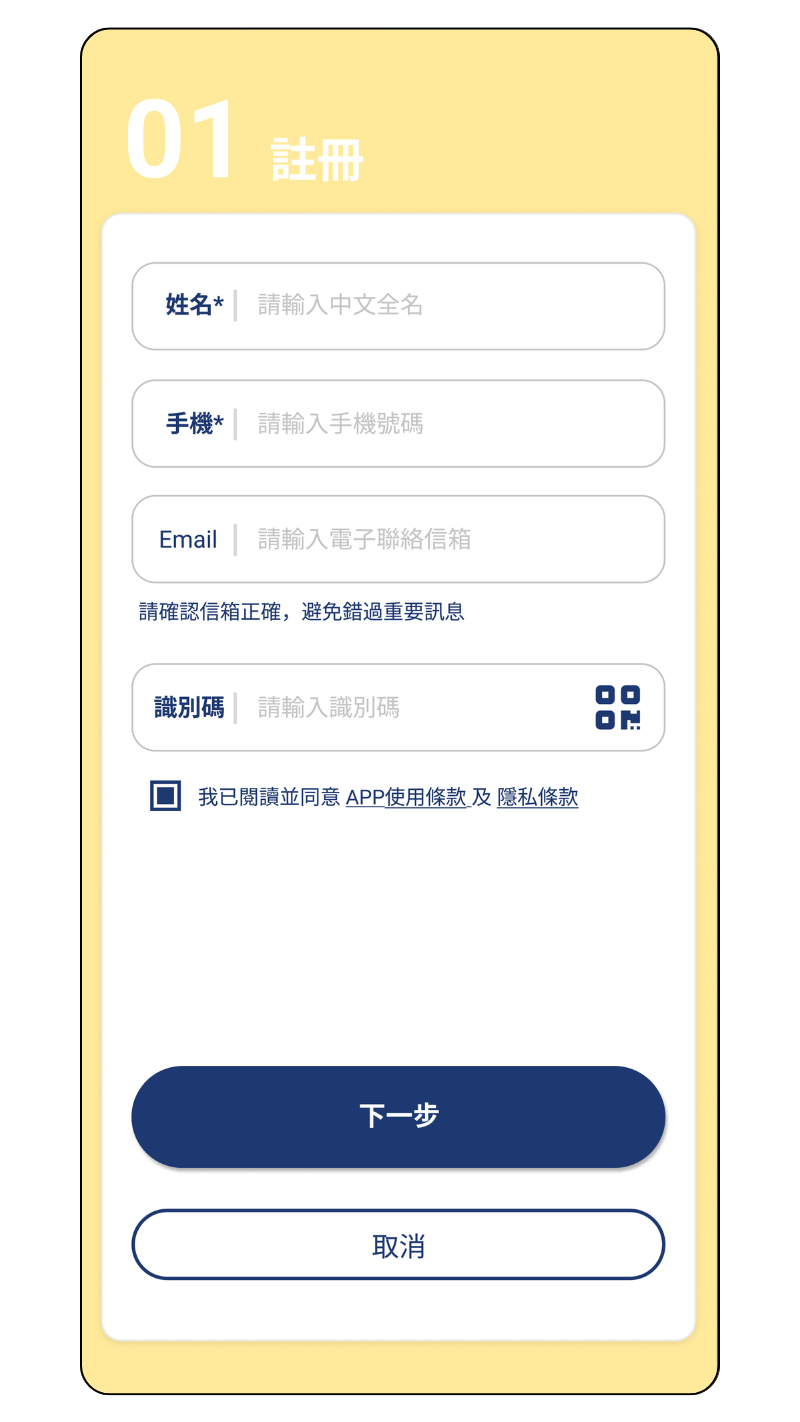Image resolution: width=800 pixels, height=1422 pixels.
Task: Open the 隱私條款 privacy link
Action: pyautogui.click(x=537, y=797)
